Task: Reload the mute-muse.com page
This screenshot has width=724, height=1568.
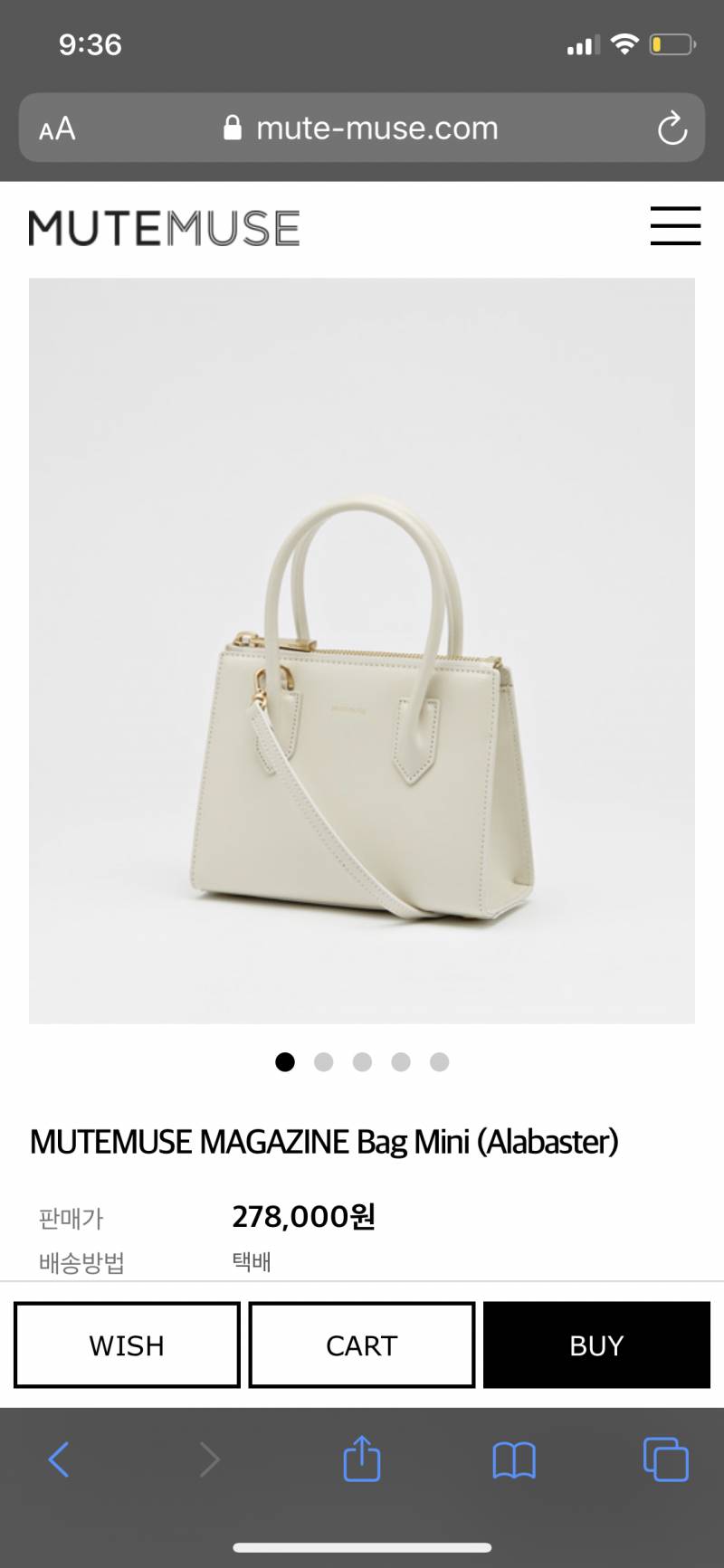Action: (x=672, y=128)
